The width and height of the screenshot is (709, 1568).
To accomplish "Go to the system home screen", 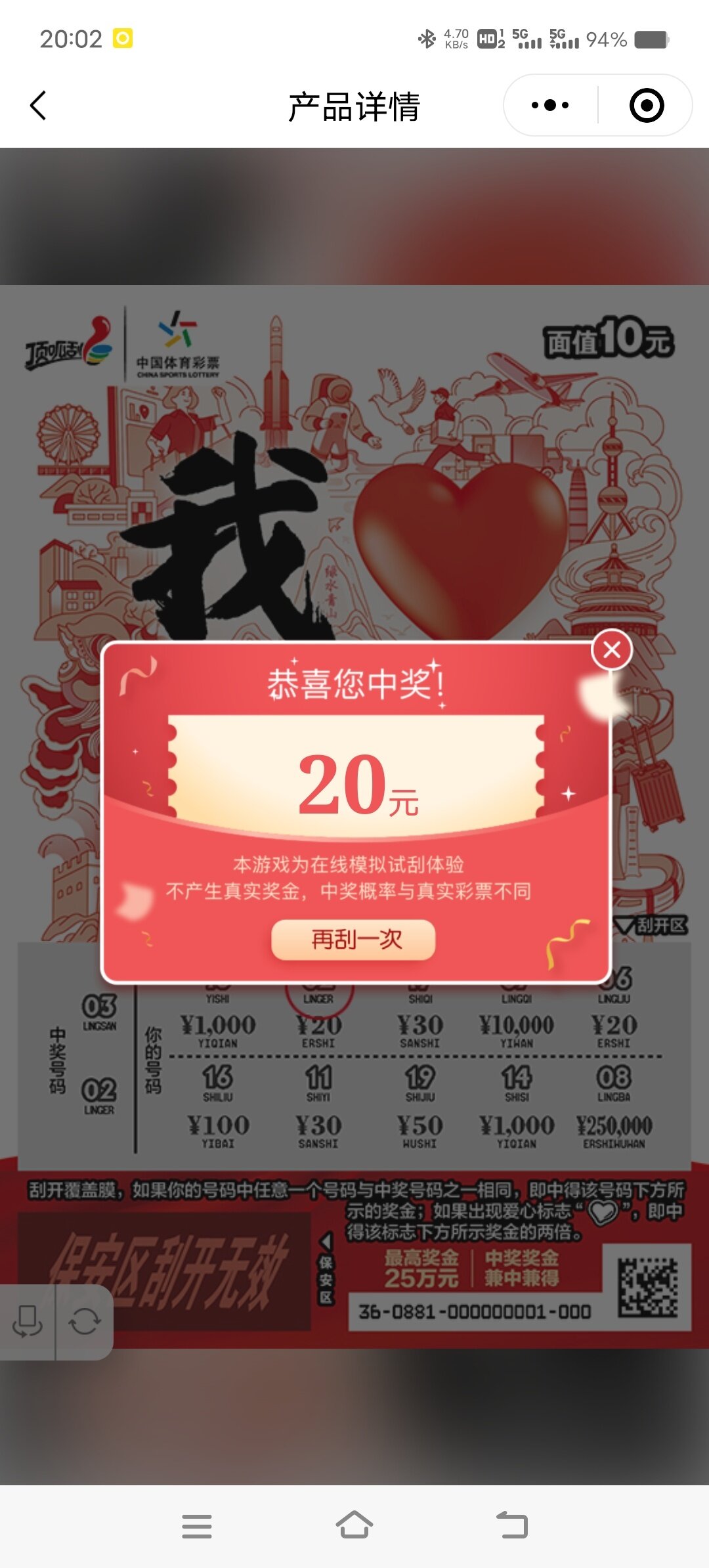I will coord(354,1525).
